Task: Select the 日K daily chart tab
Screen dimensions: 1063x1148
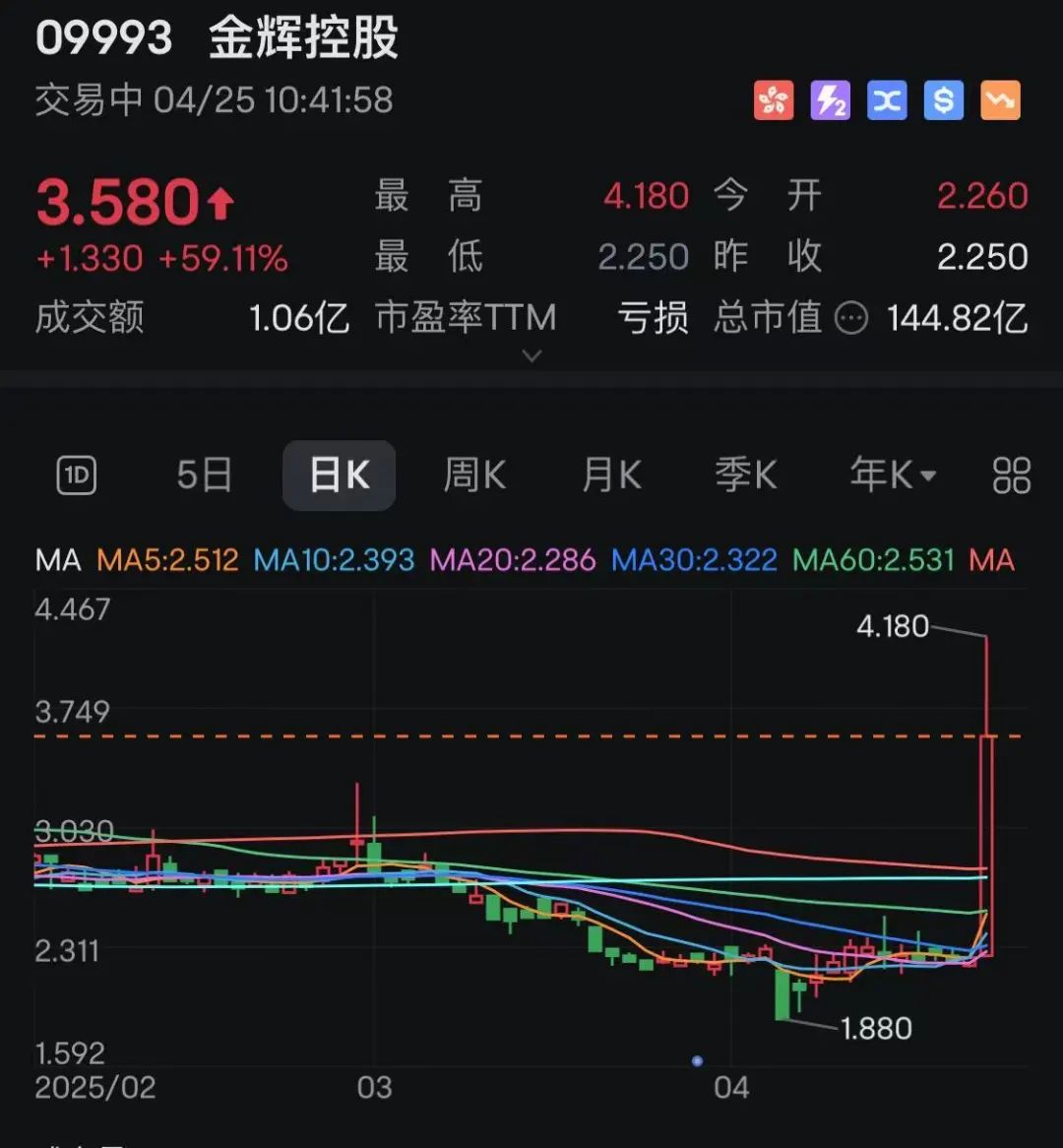Action: tap(340, 477)
